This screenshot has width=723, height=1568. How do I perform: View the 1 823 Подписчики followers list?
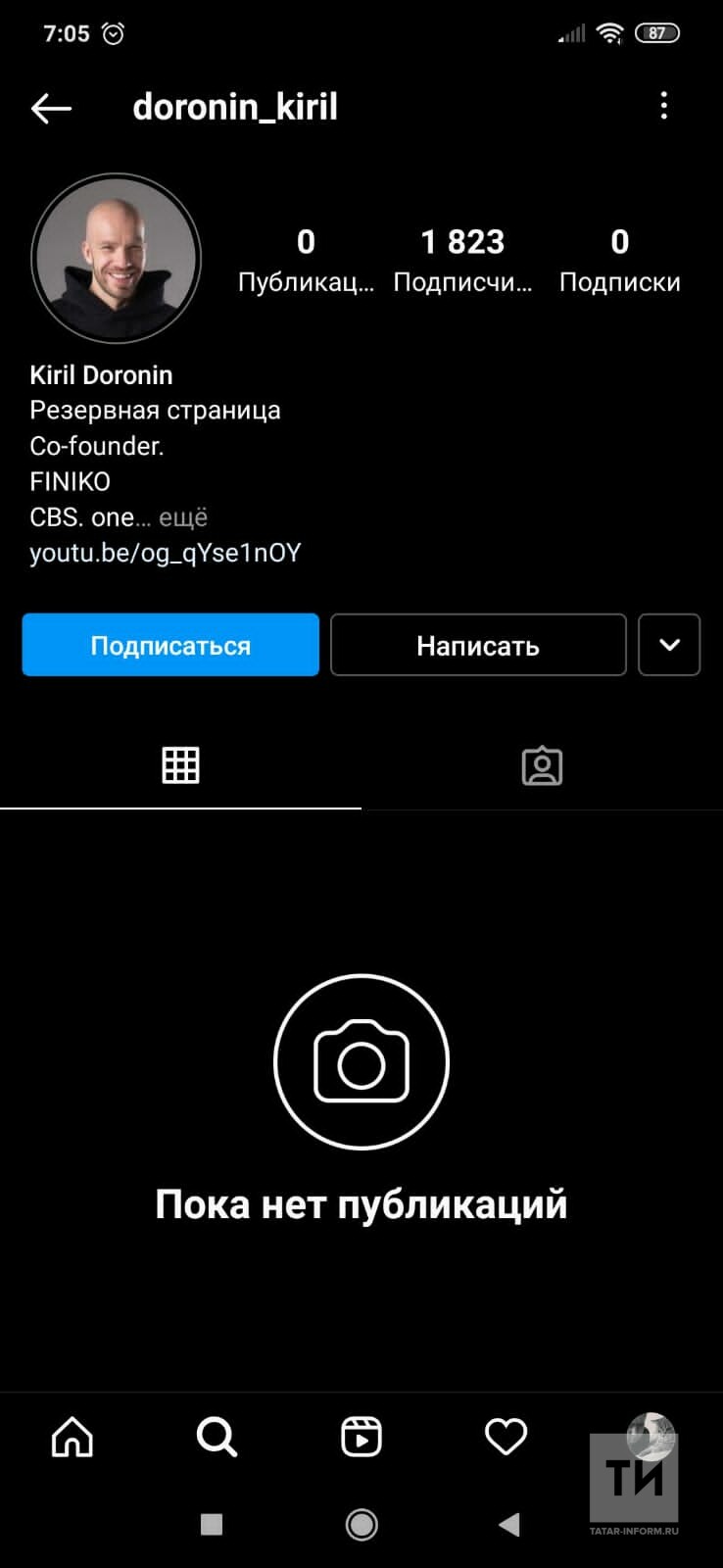tap(462, 260)
